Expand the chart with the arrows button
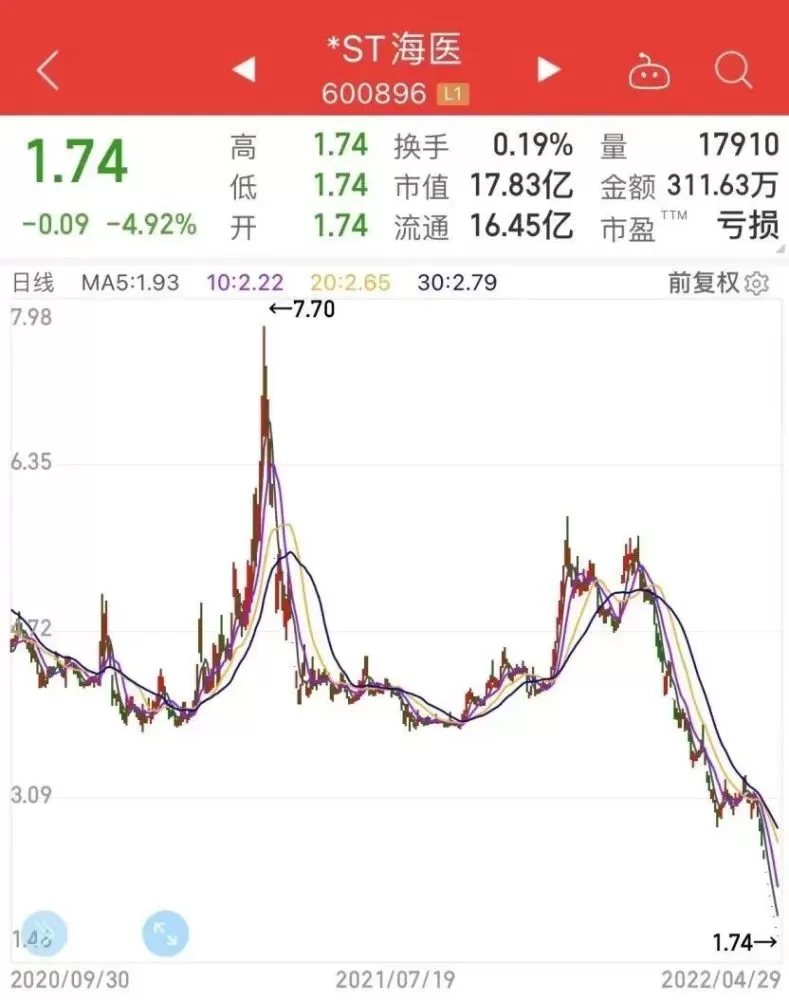Screen dimensions: 789x1000 coord(165,933)
